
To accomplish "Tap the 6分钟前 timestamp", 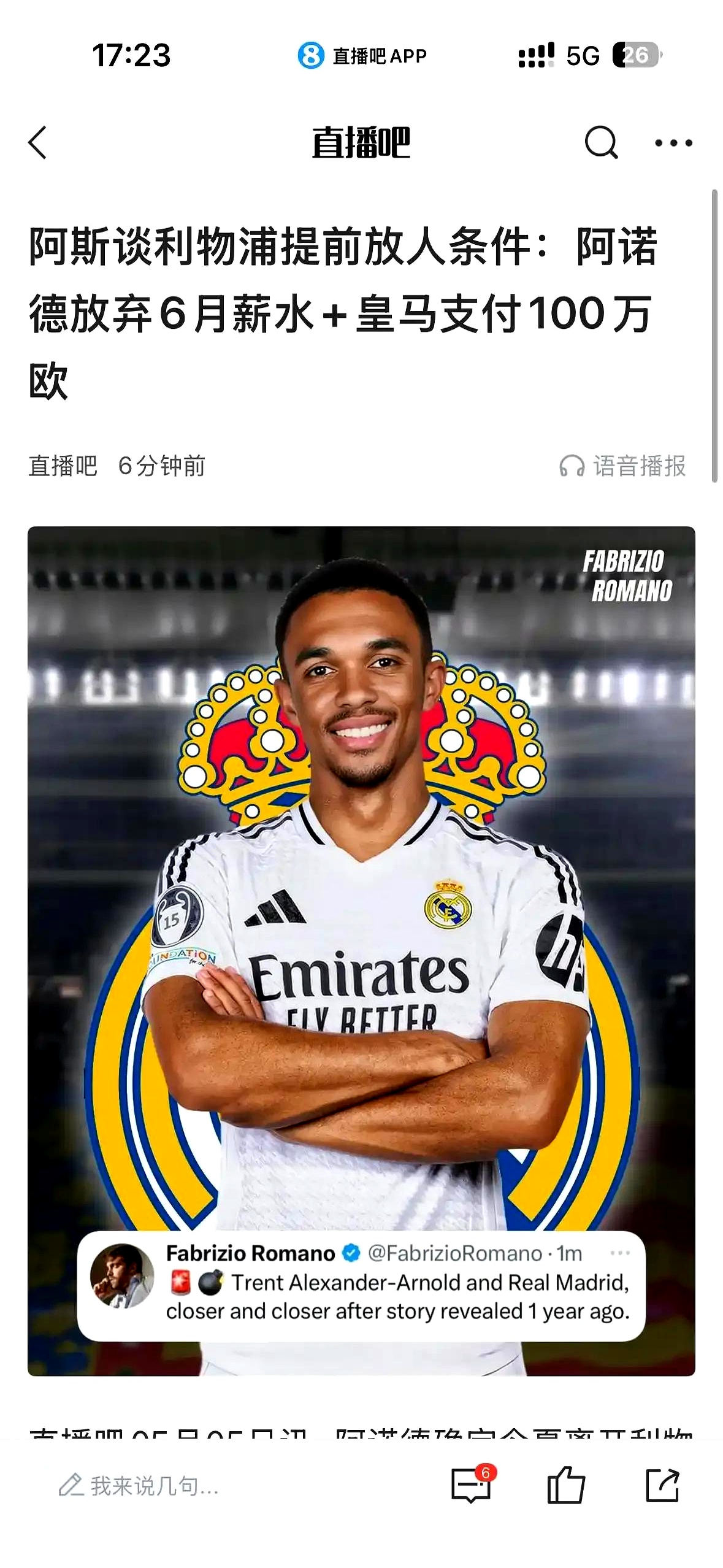I will [x=162, y=466].
